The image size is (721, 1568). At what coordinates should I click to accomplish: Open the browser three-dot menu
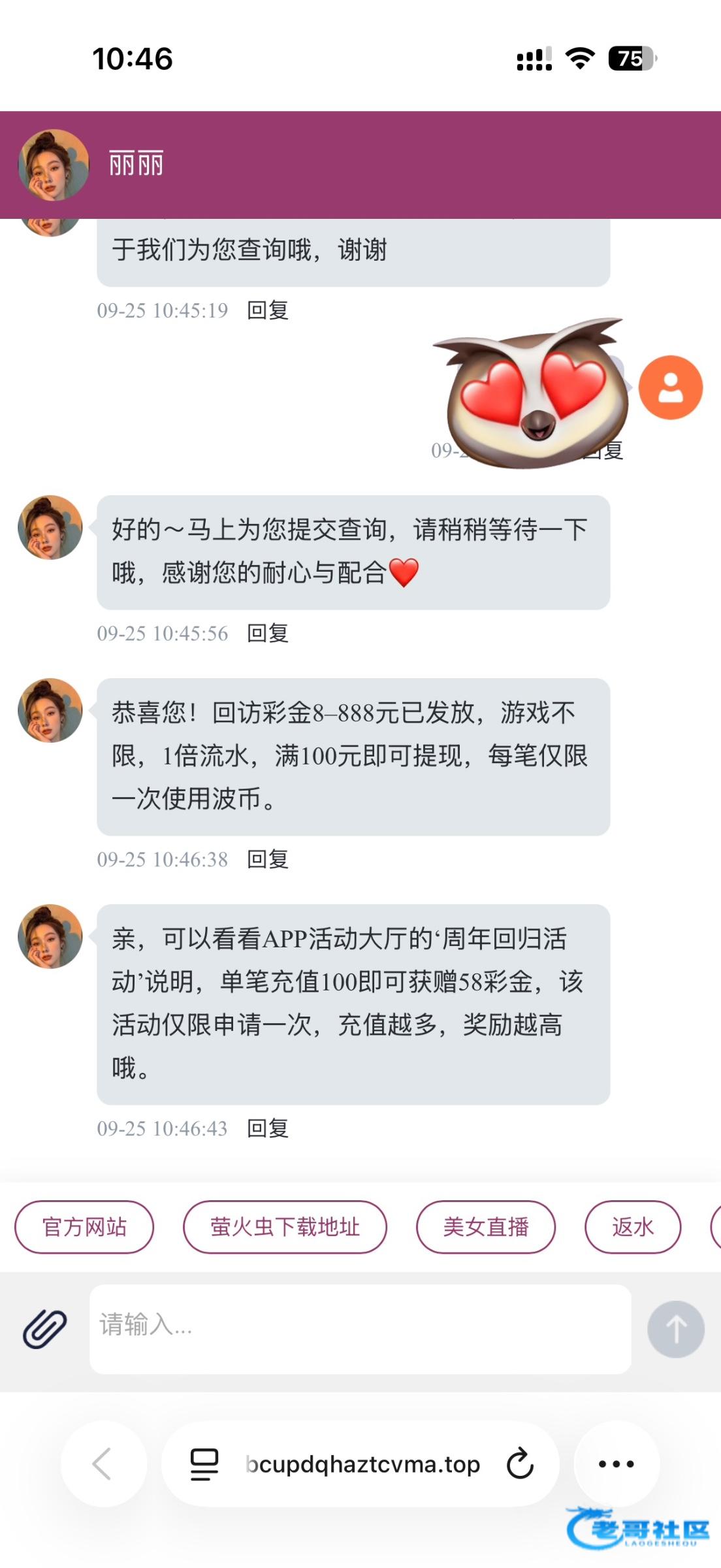616,1463
